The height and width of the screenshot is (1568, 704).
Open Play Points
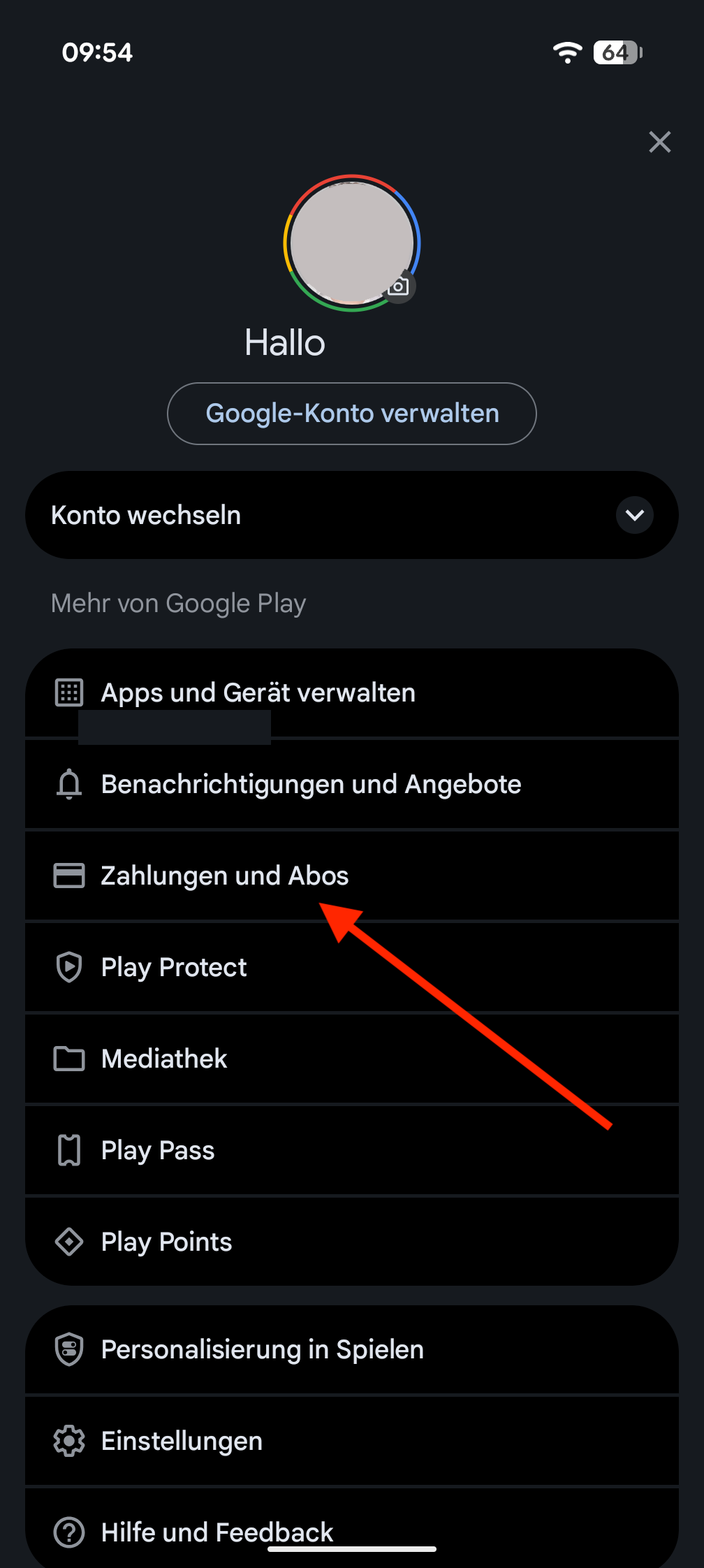click(166, 1242)
